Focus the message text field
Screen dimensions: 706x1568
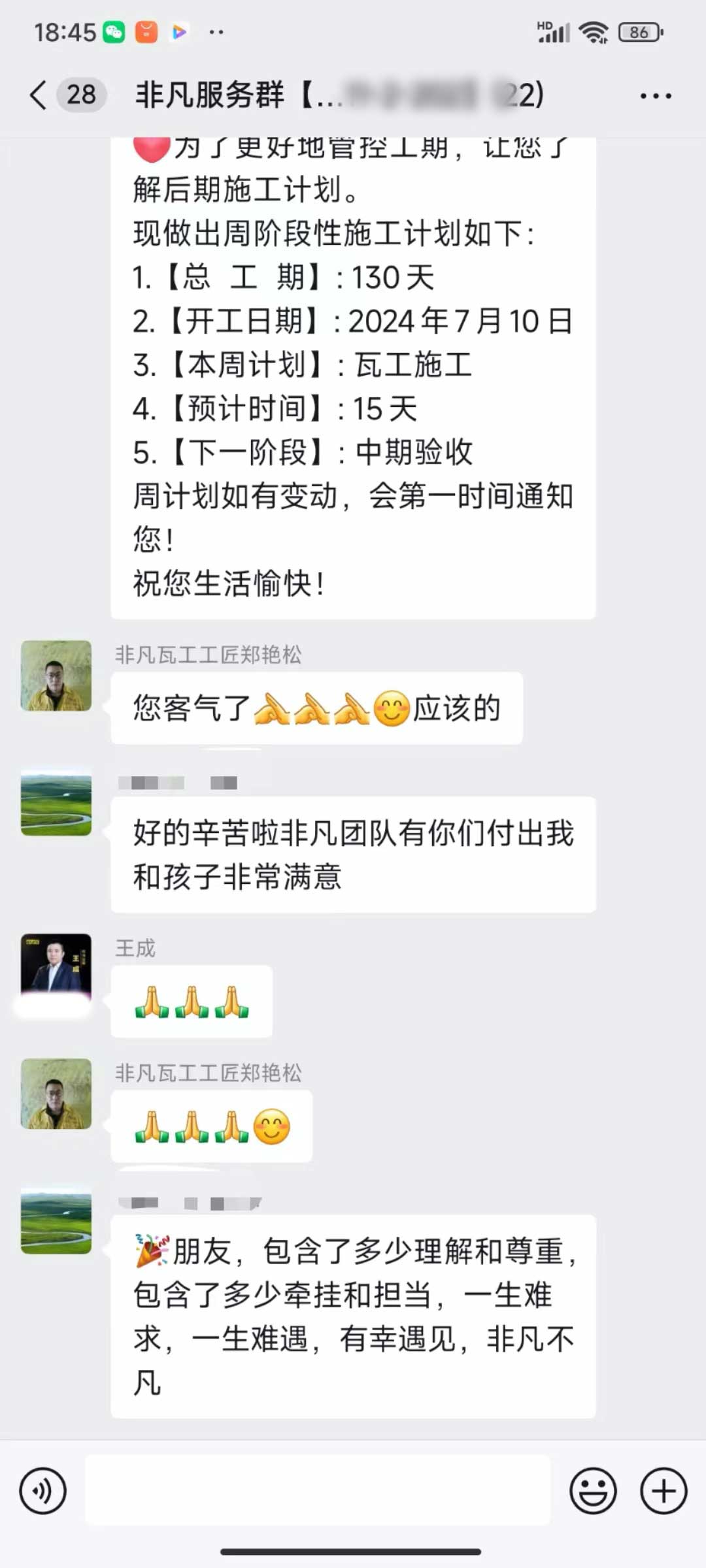coord(318,1491)
